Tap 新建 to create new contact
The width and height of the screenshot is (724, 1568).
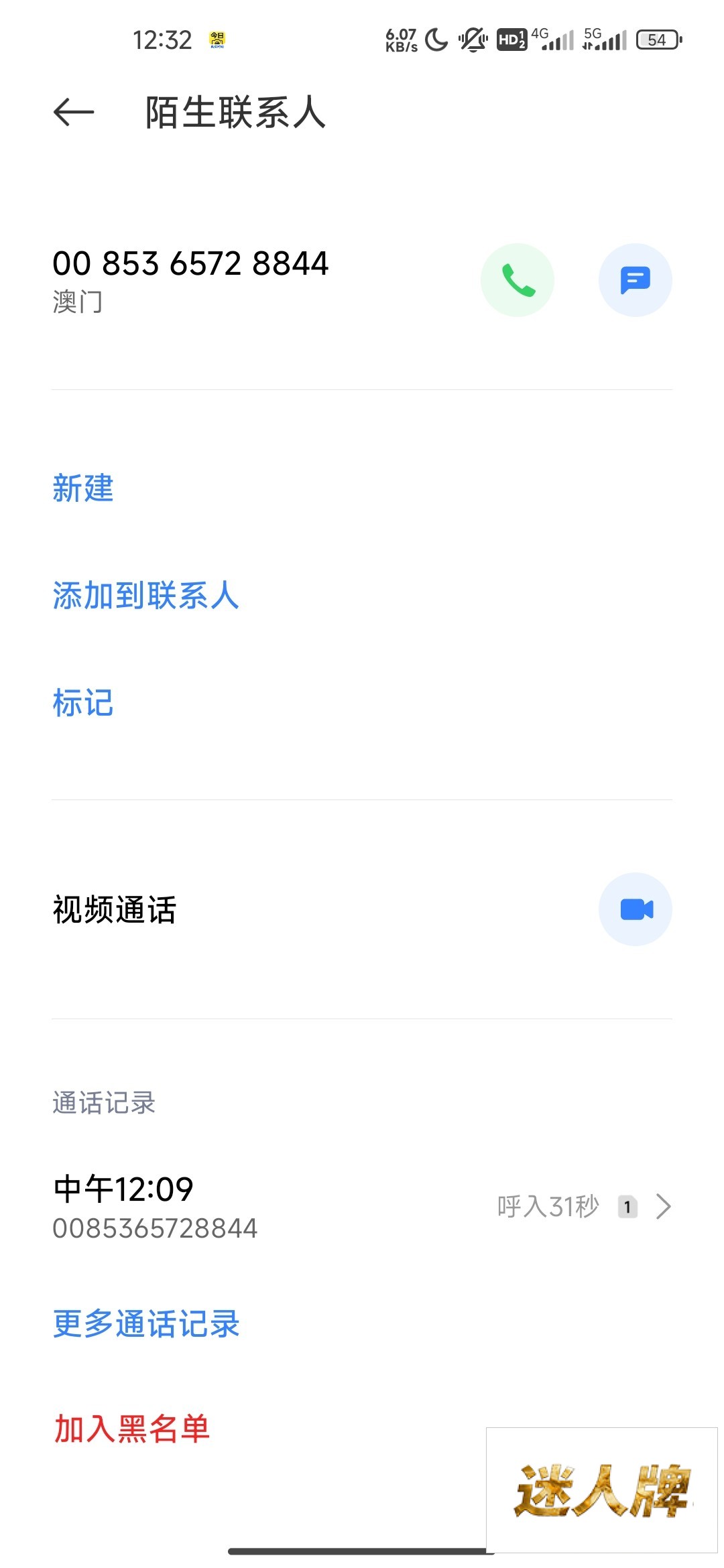click(x=83, y=488)
